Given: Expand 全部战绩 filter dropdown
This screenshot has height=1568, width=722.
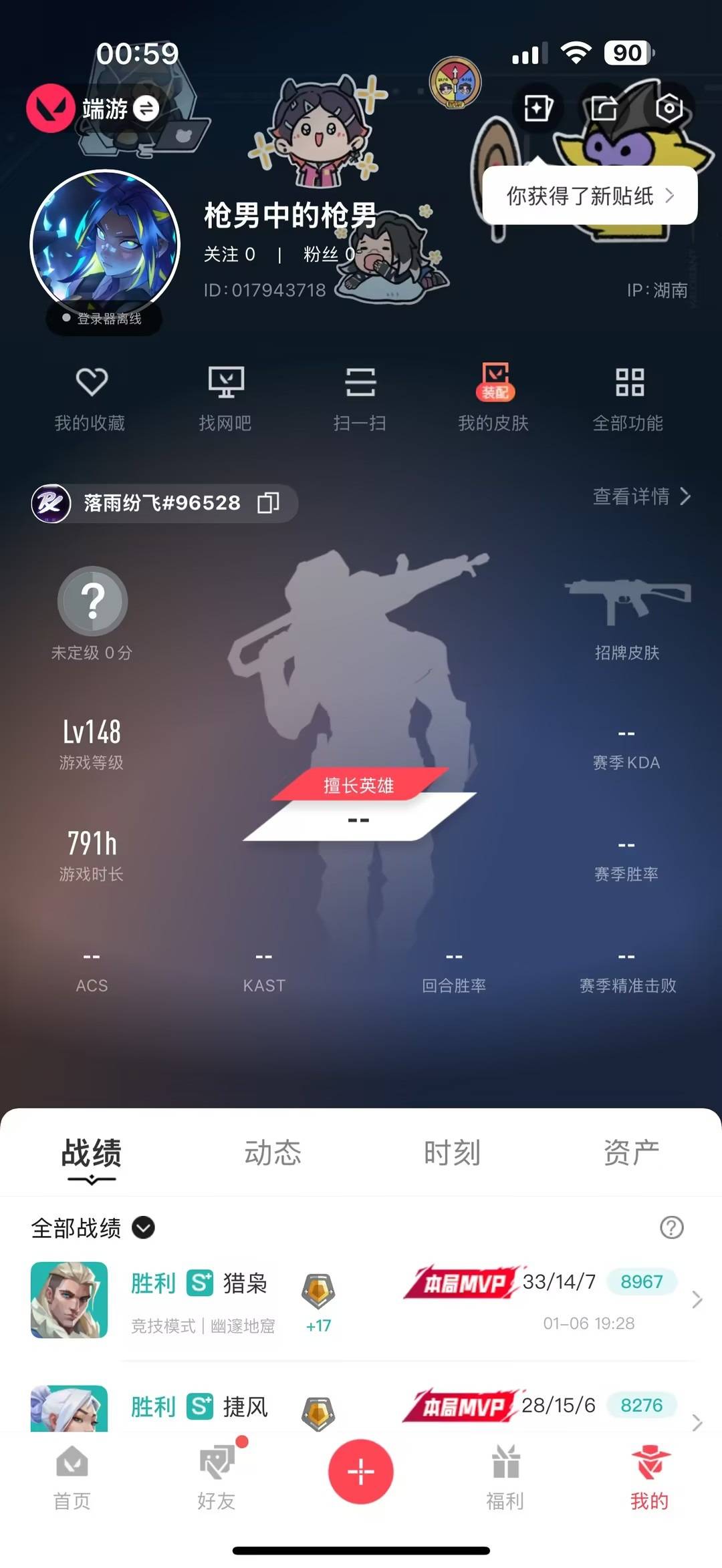Looking at the screenshot, I should (143, 1227).
